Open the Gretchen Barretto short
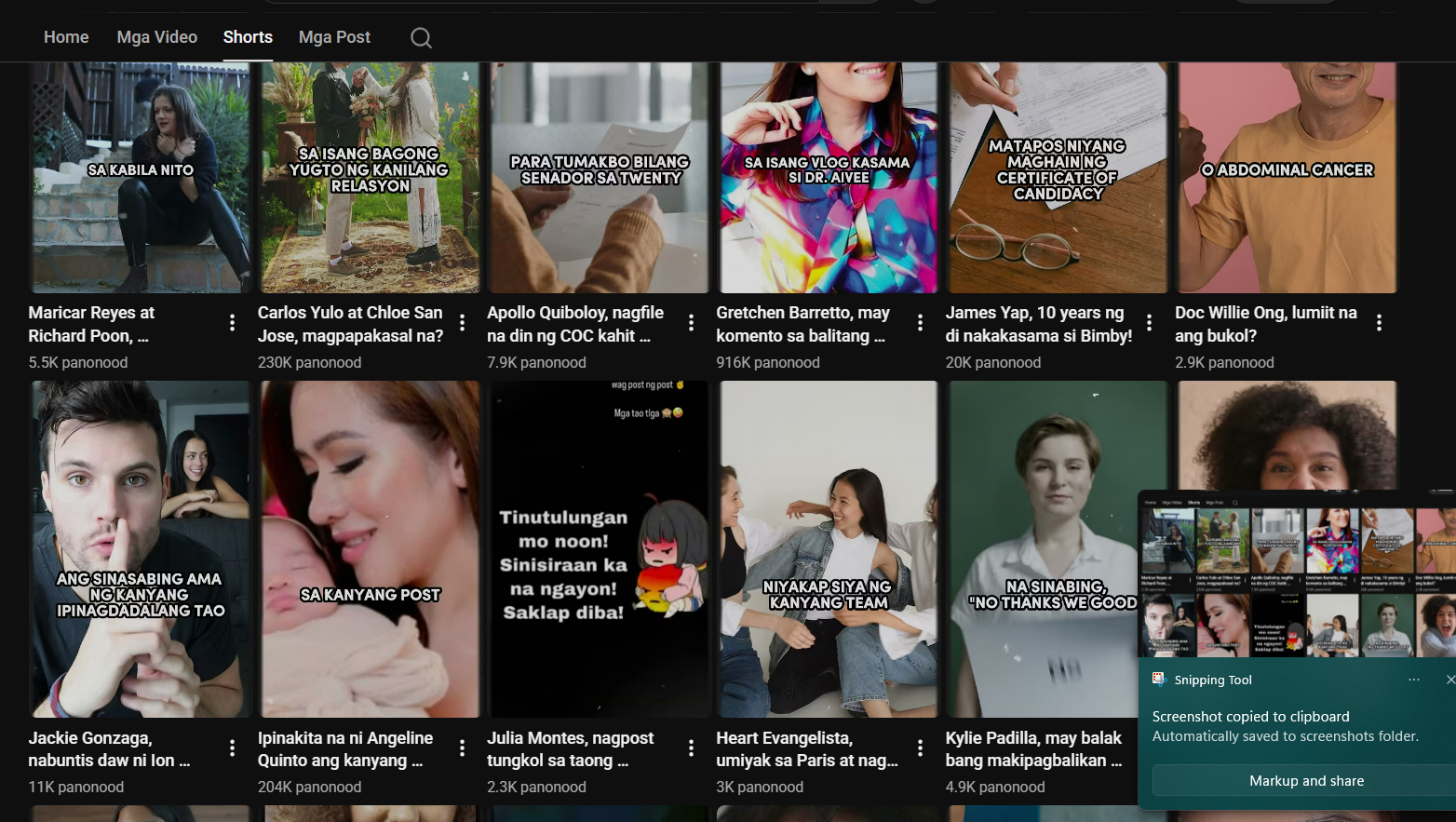The image size is (1456, 822). click(x=828, y=178)
